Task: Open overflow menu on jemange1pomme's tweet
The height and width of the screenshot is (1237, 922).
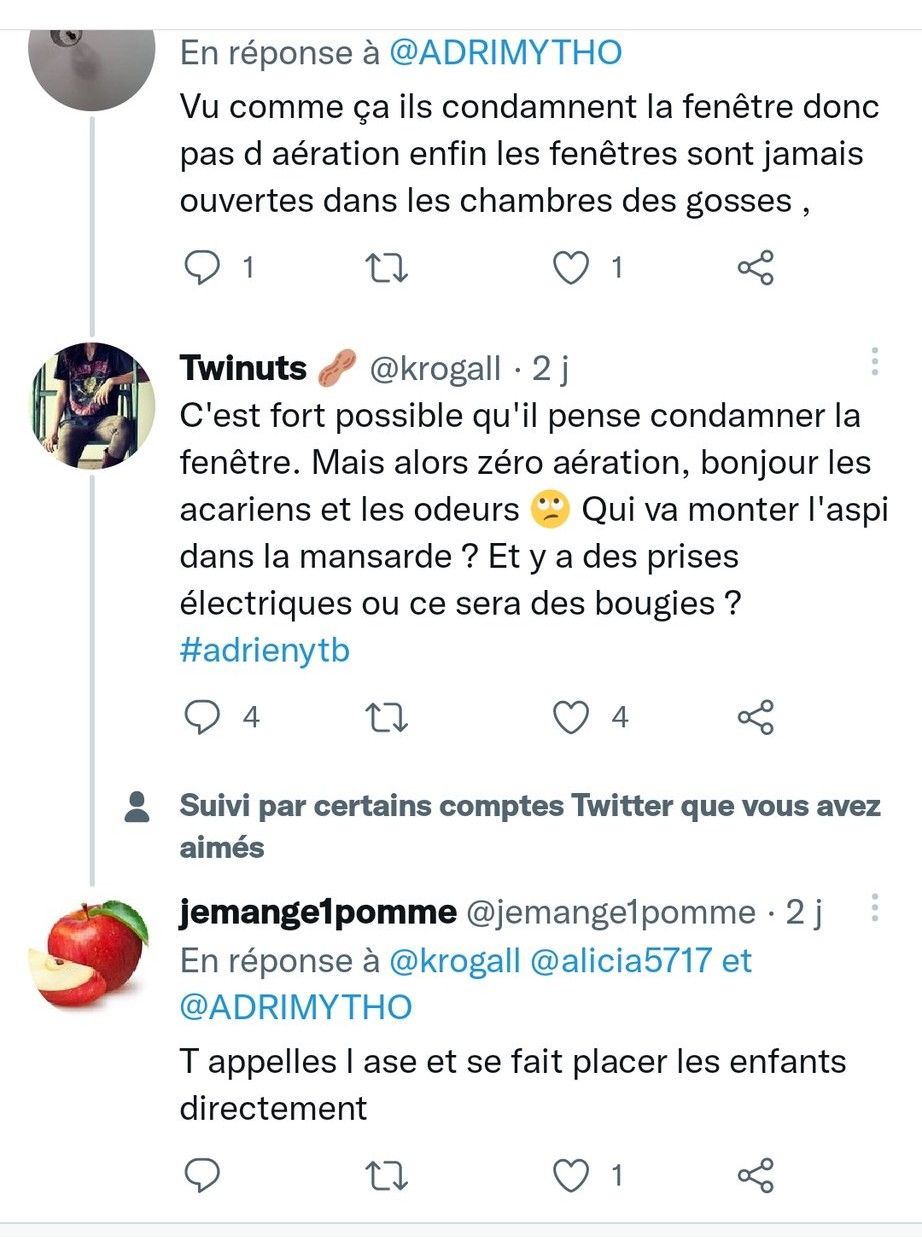Action: 875,907
